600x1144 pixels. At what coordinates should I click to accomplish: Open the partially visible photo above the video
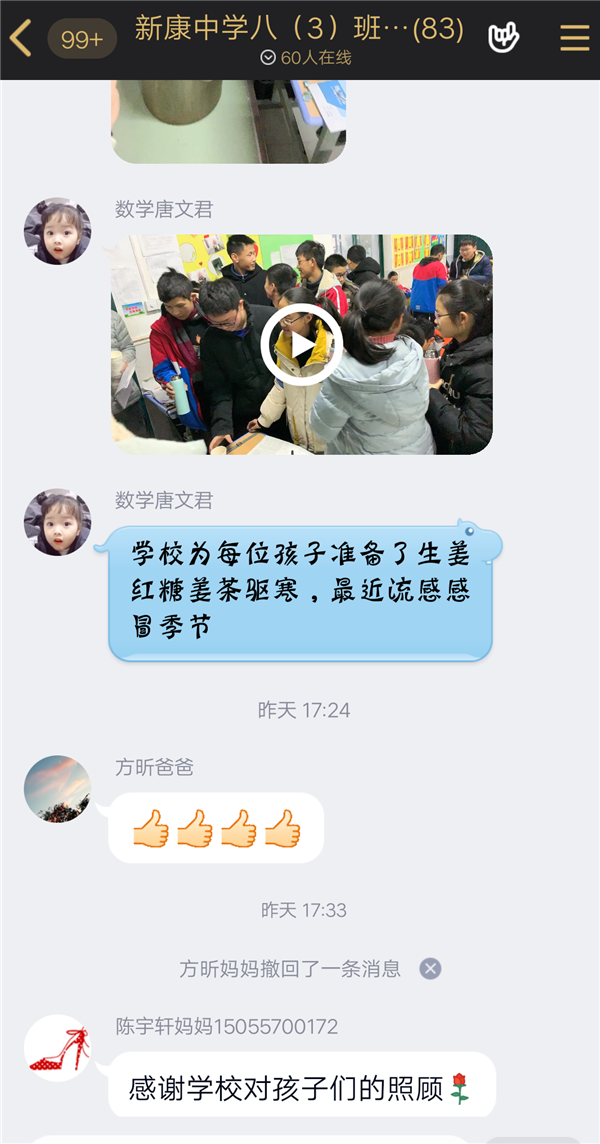(228, 120)
